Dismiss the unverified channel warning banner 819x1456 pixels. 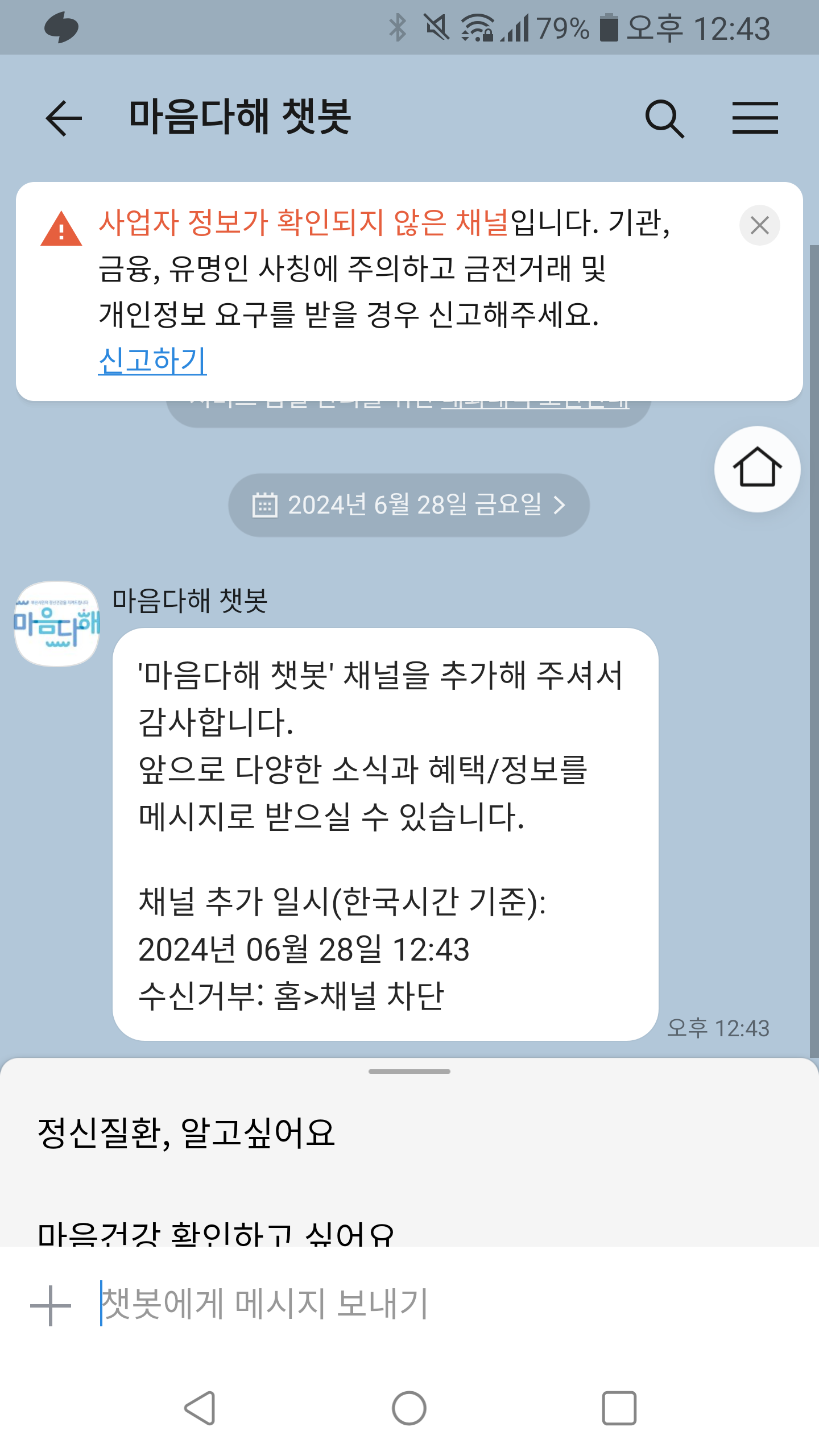click(x=759, y=226)
